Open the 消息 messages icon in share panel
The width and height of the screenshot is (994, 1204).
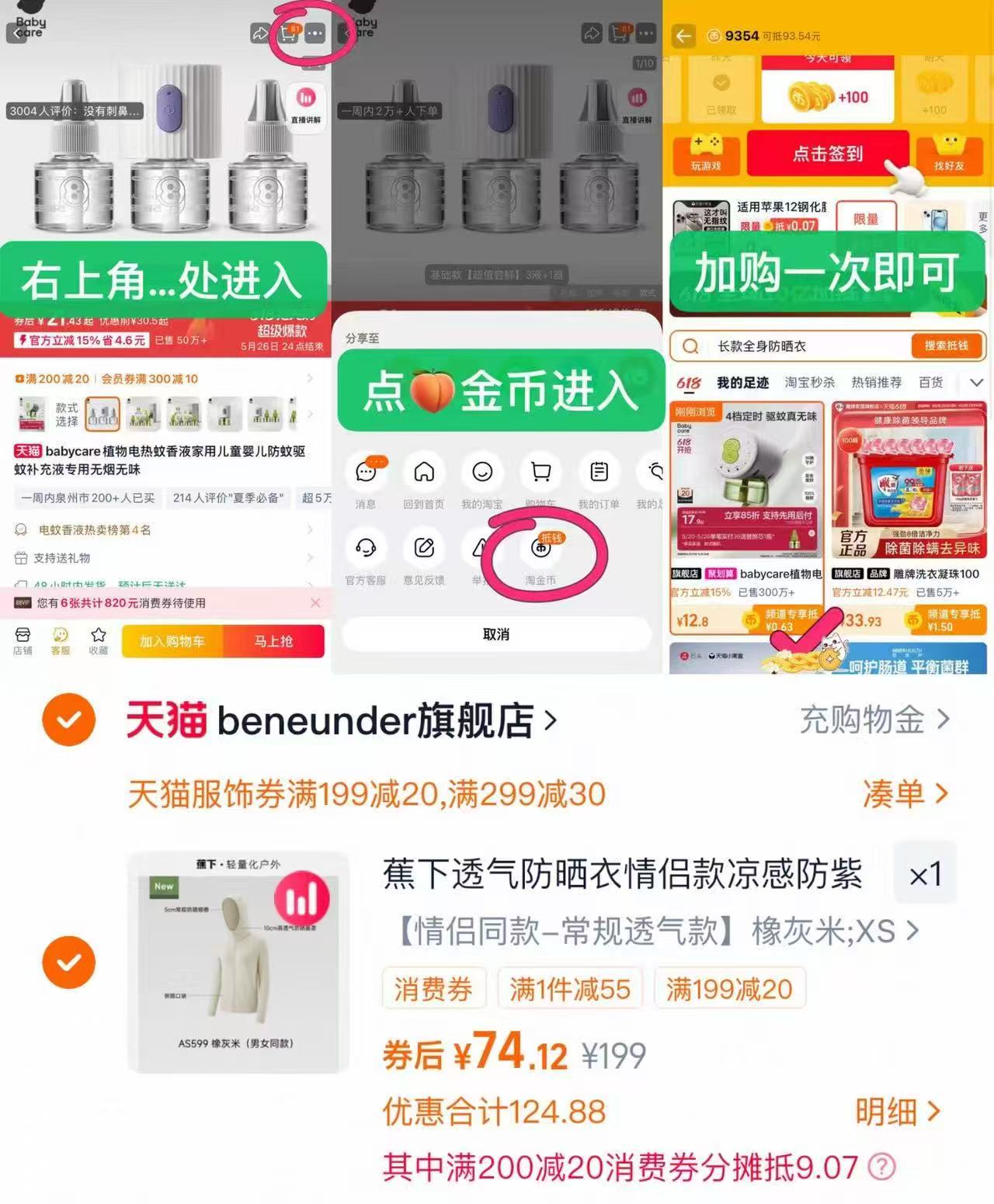[x=367, y=472]
